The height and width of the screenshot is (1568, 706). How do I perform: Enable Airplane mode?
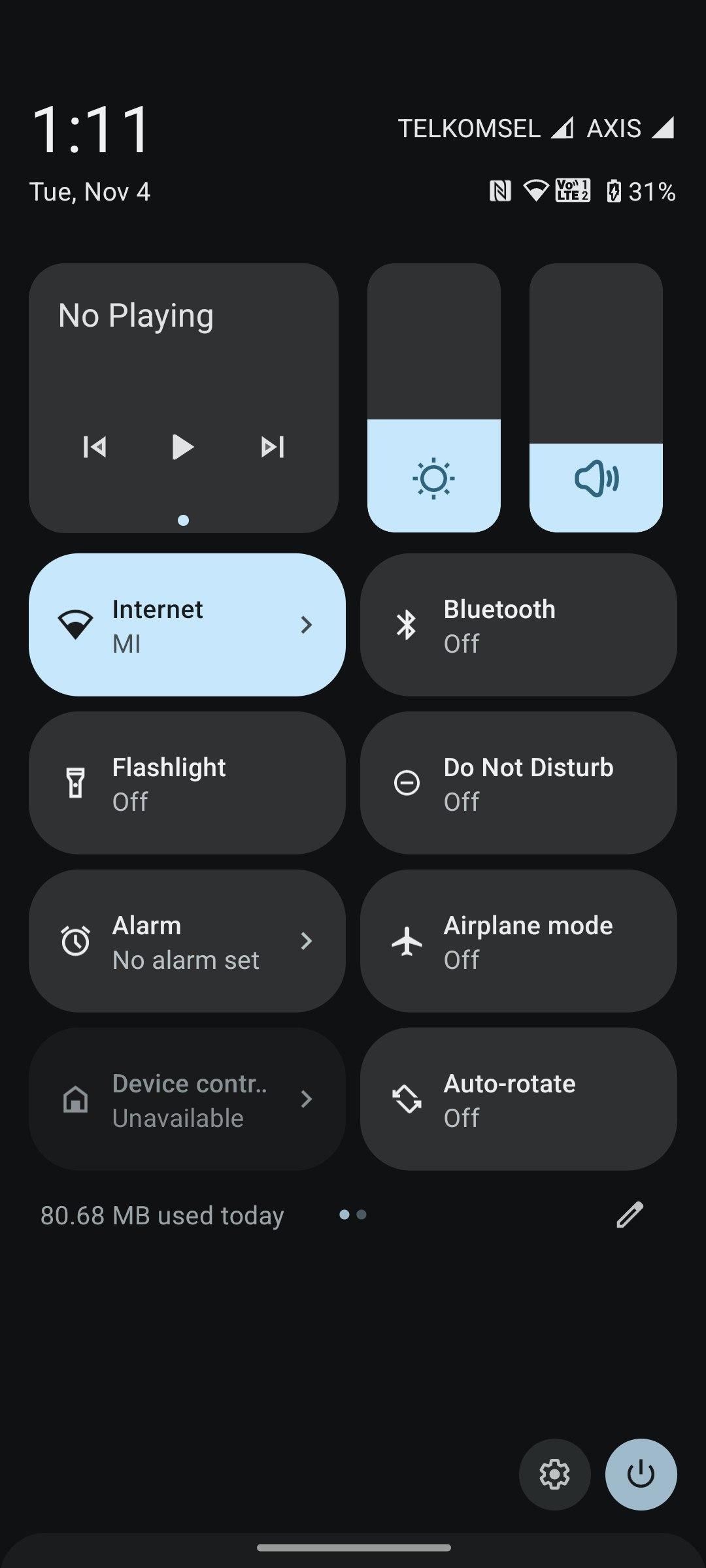pyautogui.click(x=518, y=941)
